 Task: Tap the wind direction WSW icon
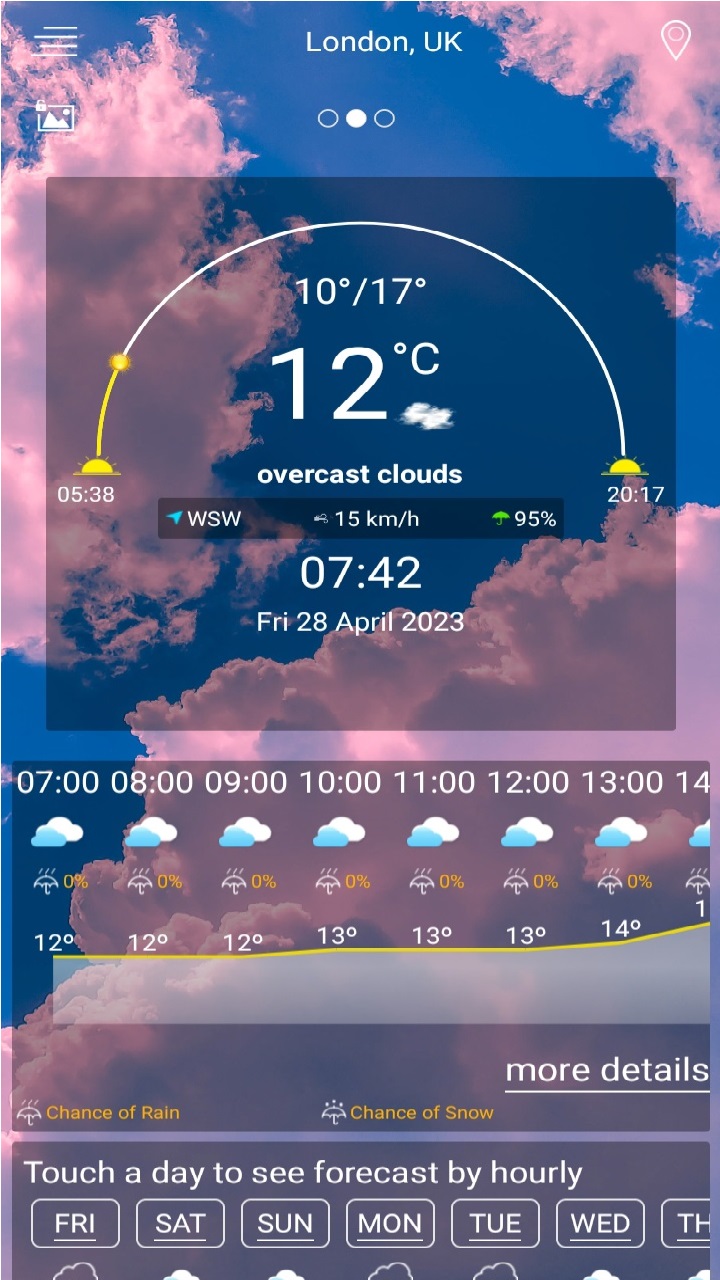tap(176, 519)
